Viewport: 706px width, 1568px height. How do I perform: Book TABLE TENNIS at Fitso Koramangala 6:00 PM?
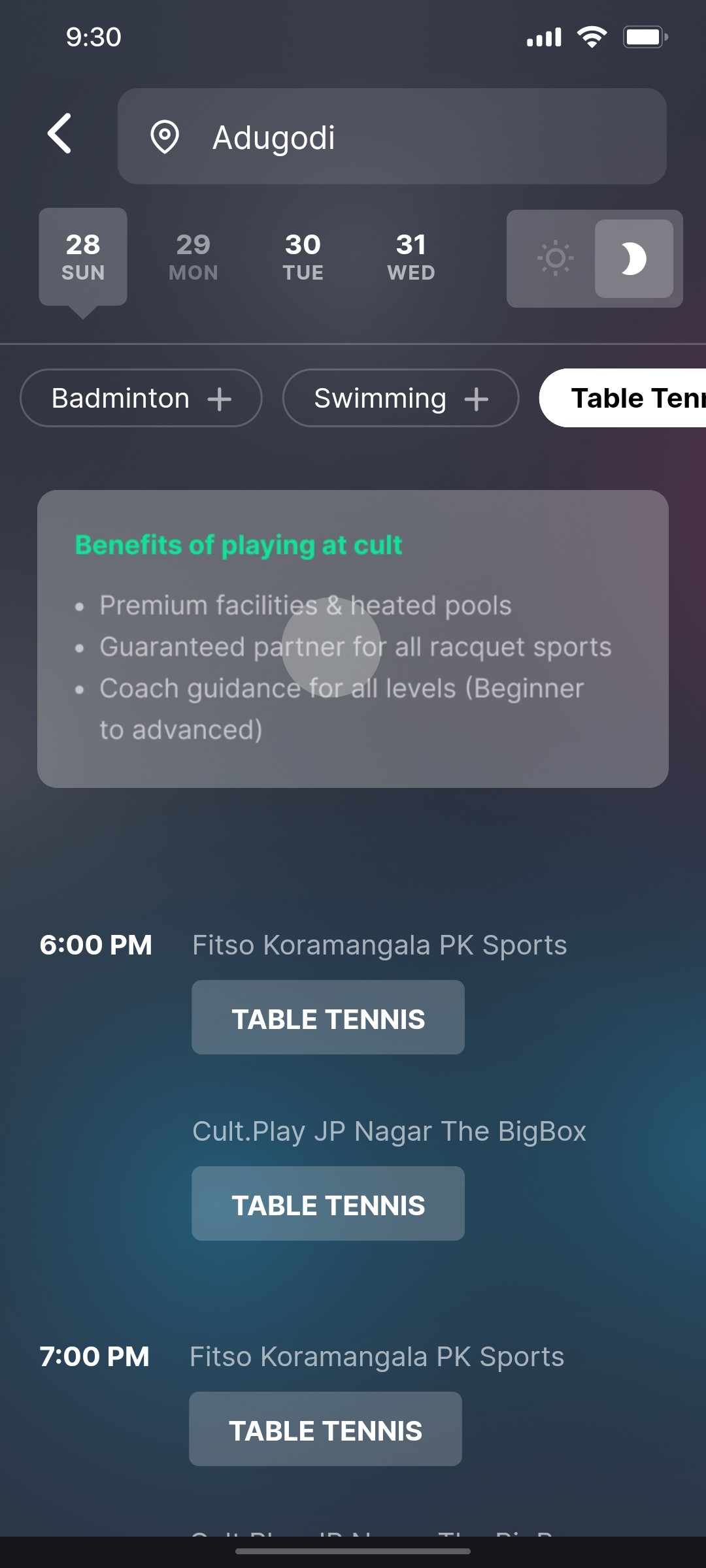click(328, 1017)
